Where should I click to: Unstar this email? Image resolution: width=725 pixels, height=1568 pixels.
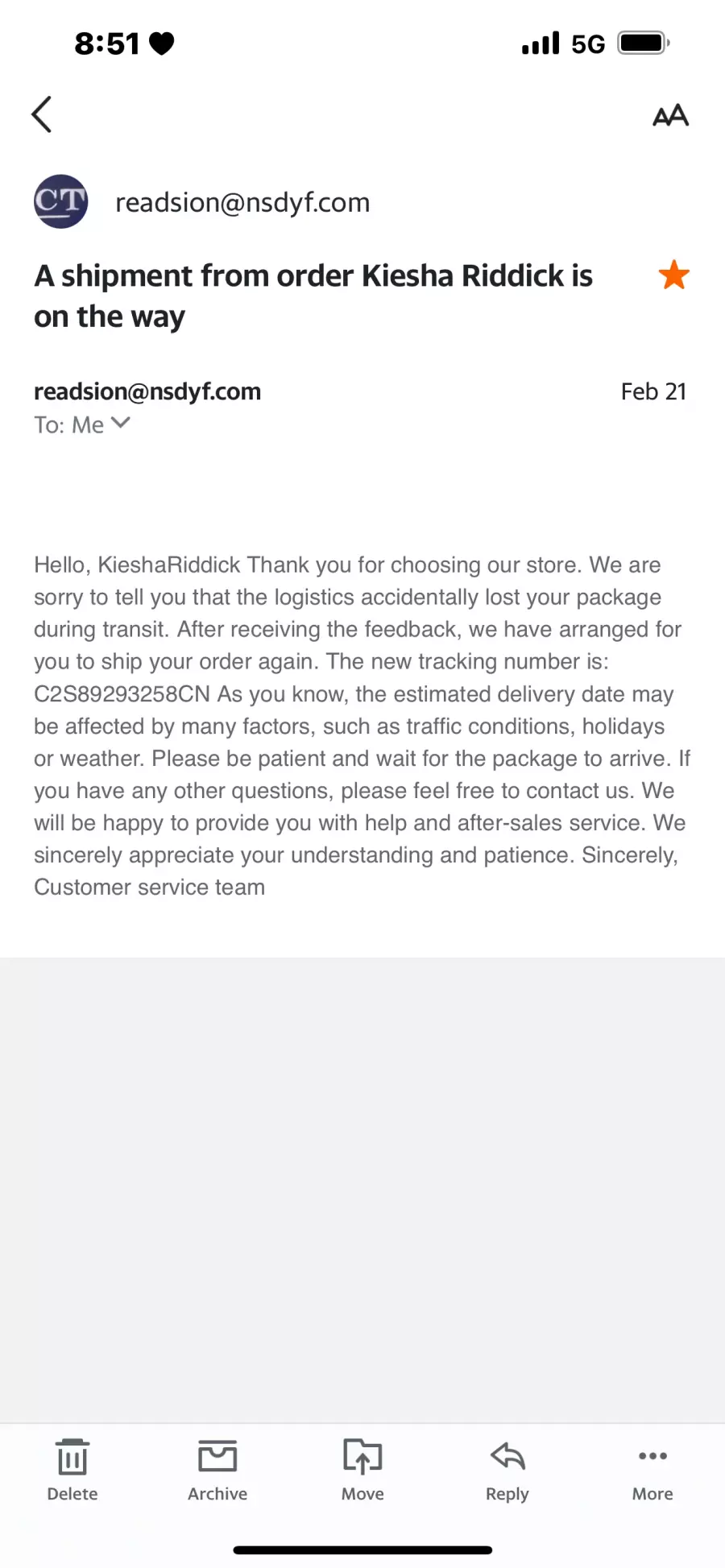tap(673, 275)
